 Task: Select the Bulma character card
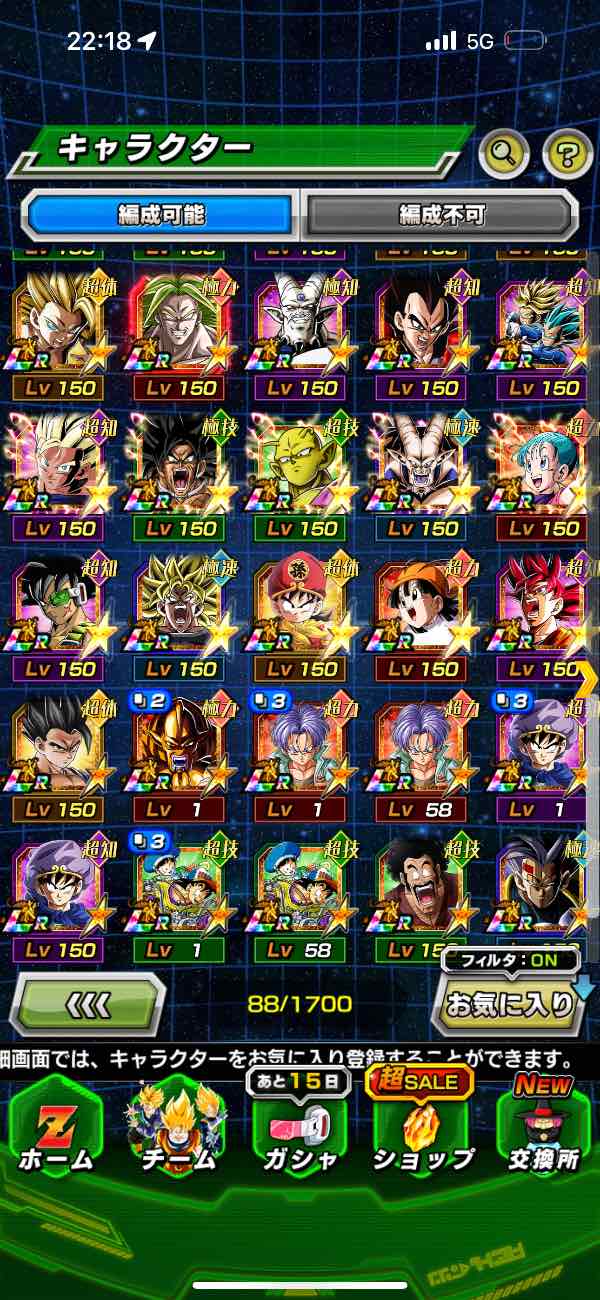pyautogui.click(x=542, y=472)
